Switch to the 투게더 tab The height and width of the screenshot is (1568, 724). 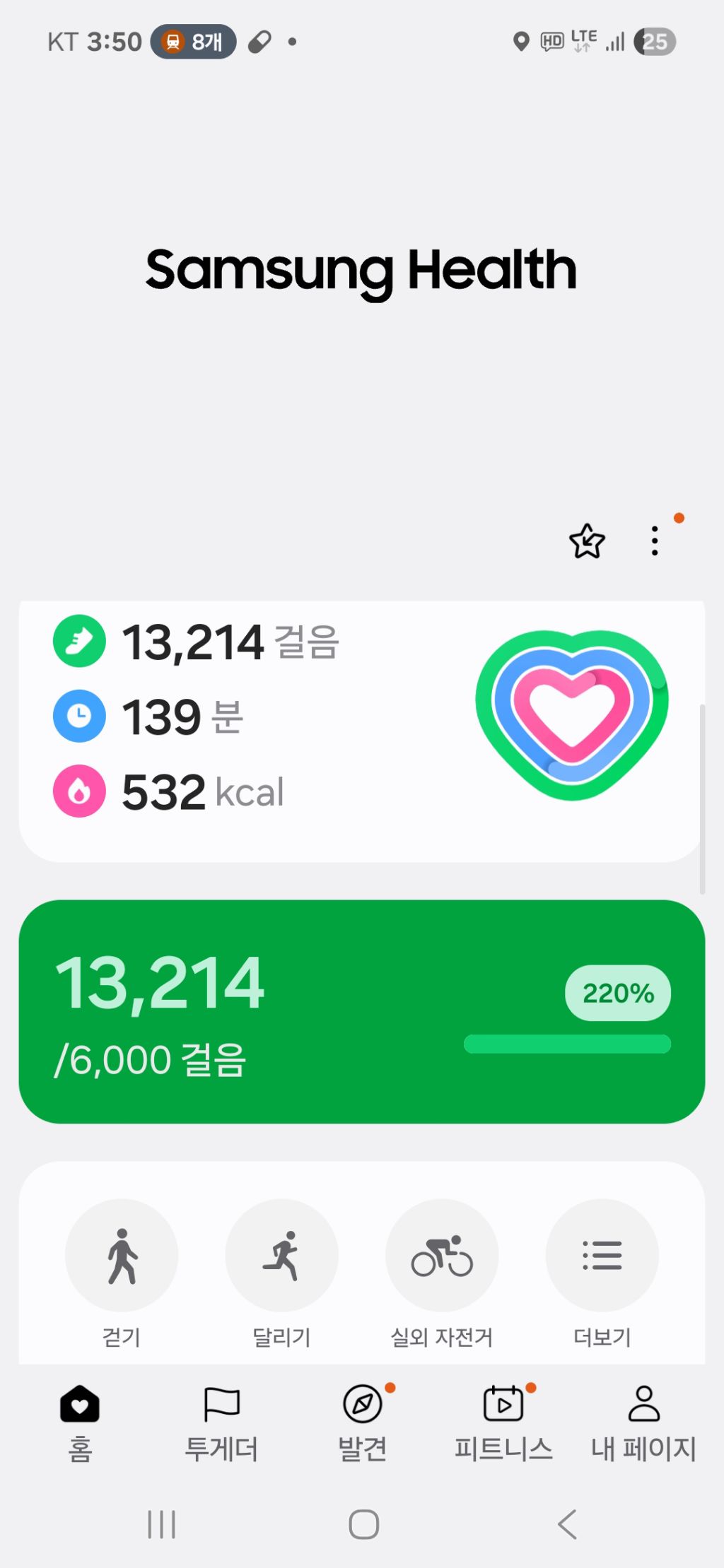tap(221, 1422)
